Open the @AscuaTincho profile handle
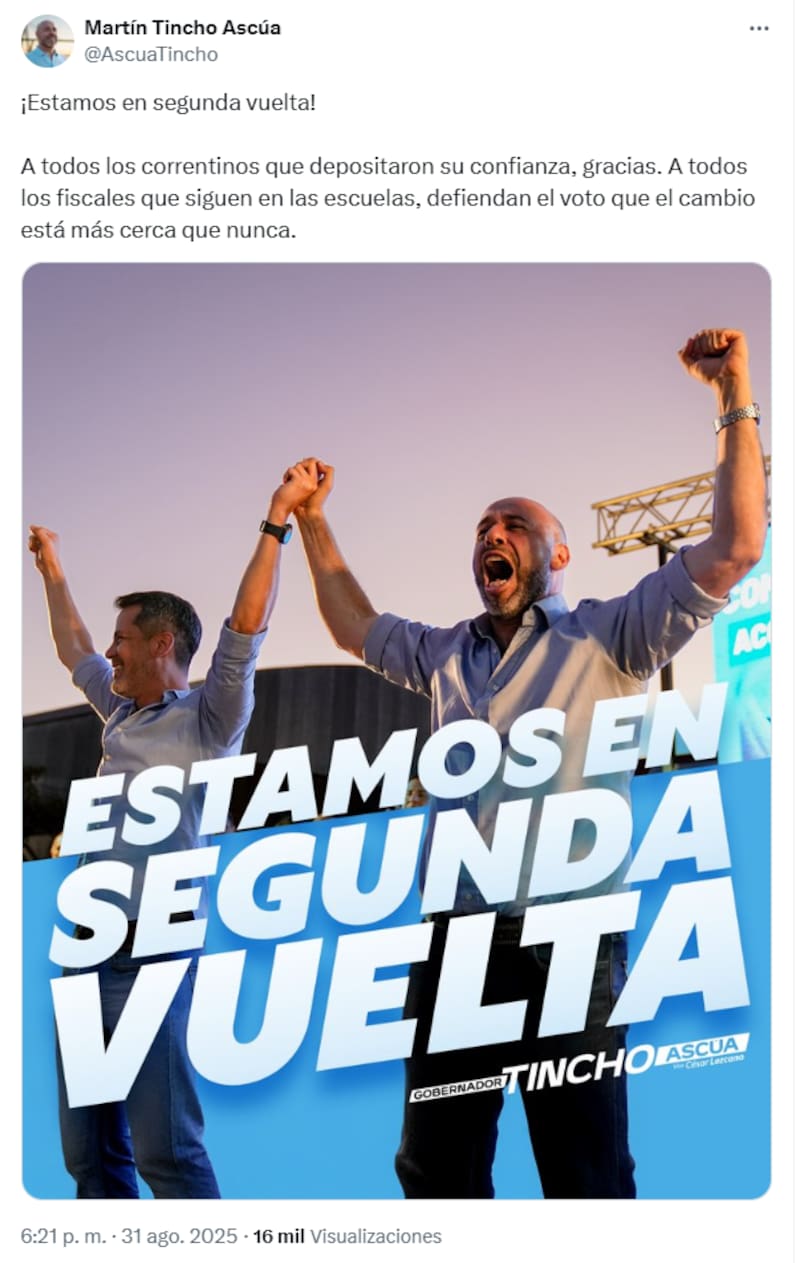This screenshot has height=1263, width=800. click(x=150, y=55)
